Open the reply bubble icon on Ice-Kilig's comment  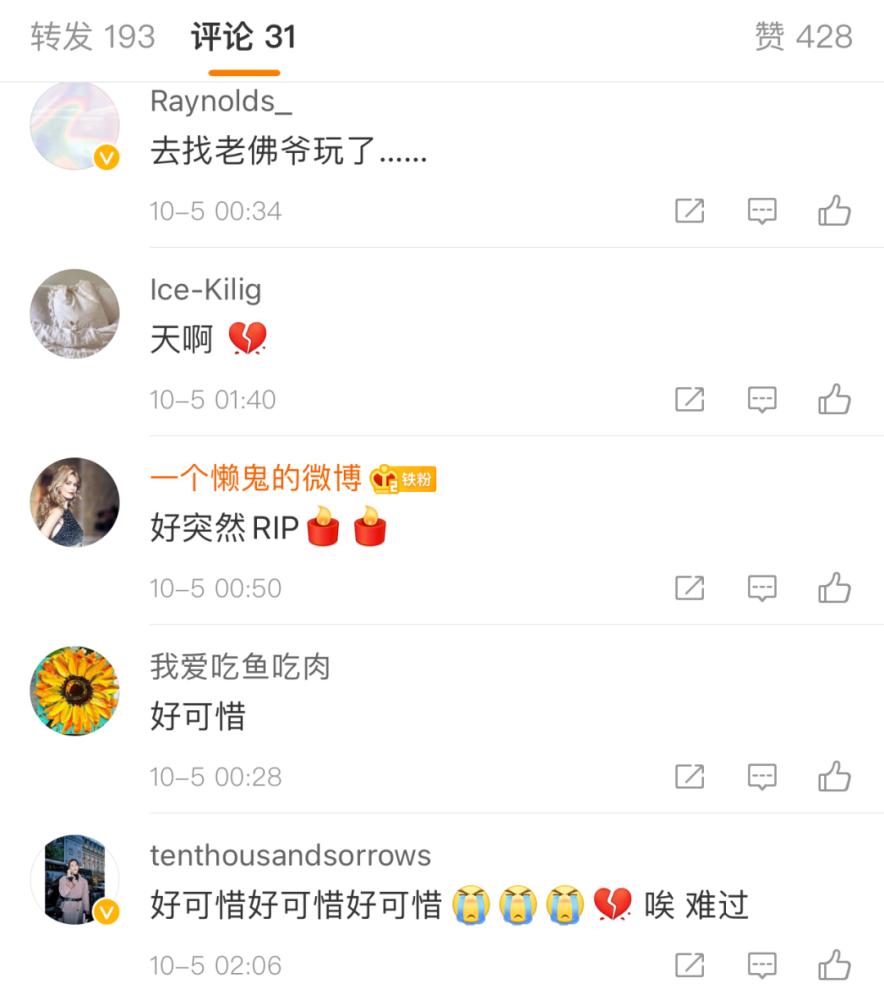762,399
